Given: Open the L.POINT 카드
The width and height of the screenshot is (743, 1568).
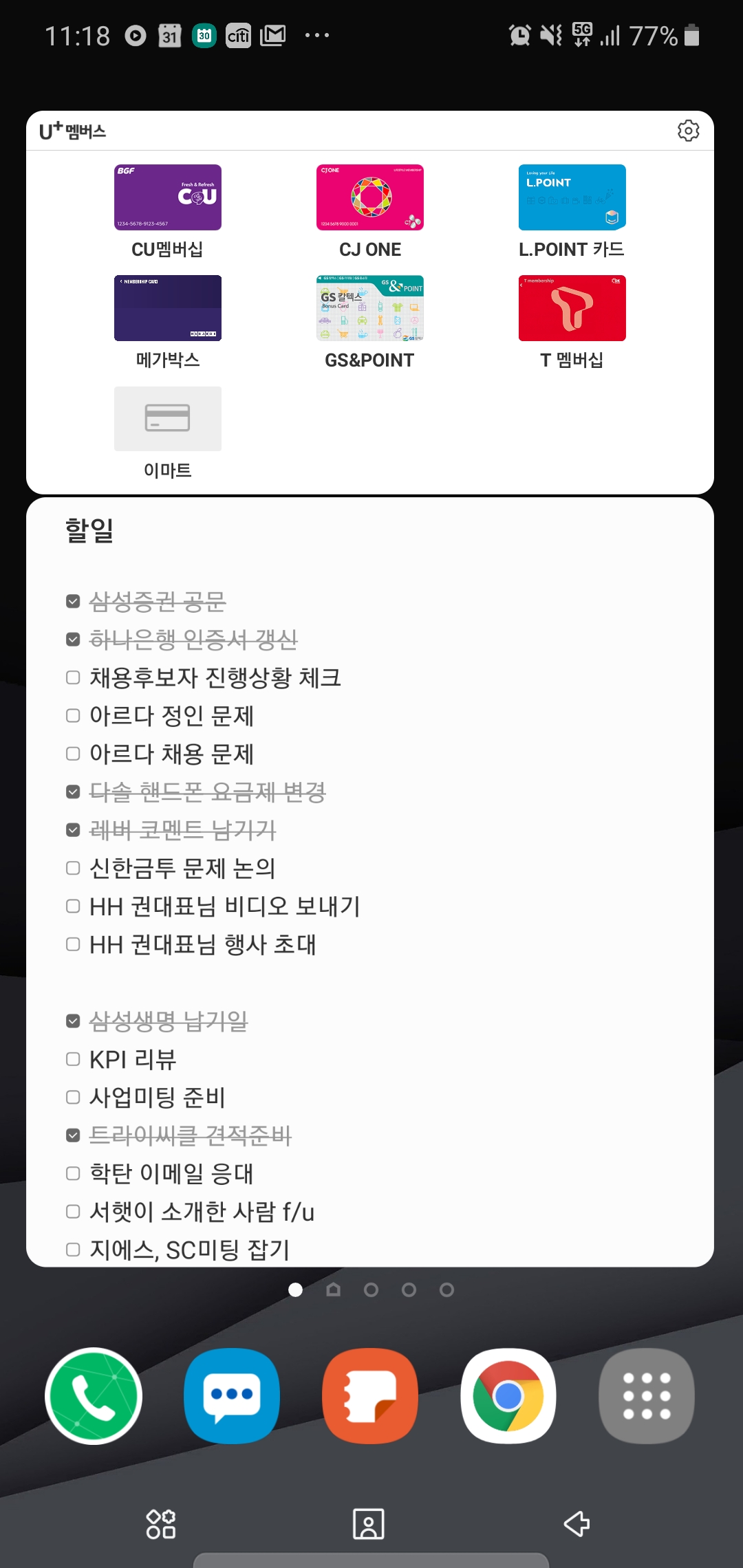Looking at the screenshot, I should tap(572, 197).
